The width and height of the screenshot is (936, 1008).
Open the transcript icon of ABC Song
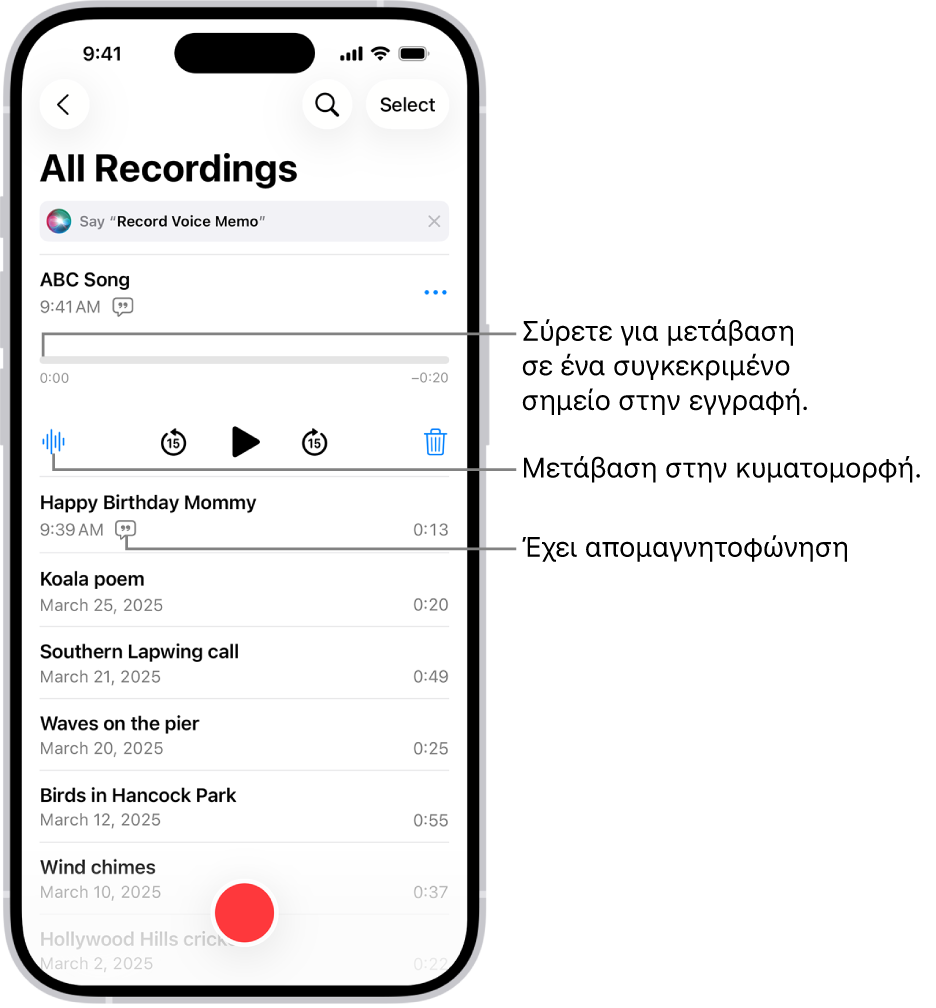123,307
